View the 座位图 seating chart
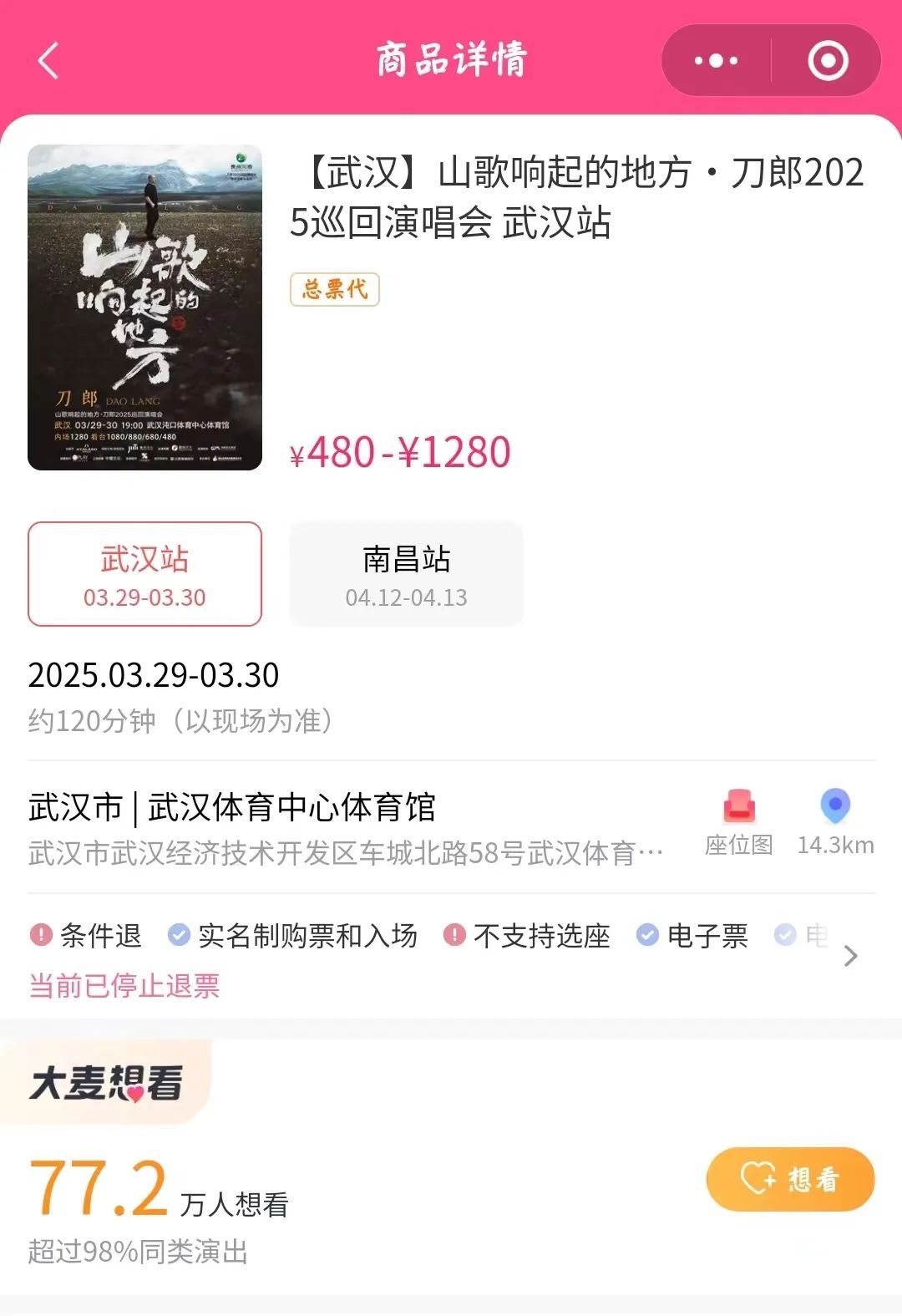This screenshot has width=902, height=1316. (x=739, y=822)
